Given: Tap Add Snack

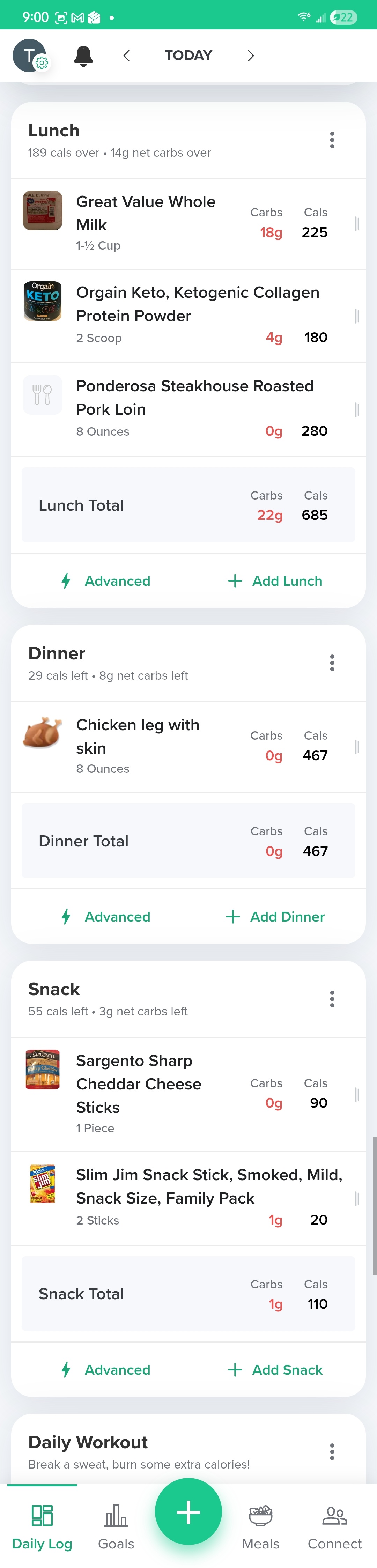Looking at the screenshot, I should coord(275,1370).
